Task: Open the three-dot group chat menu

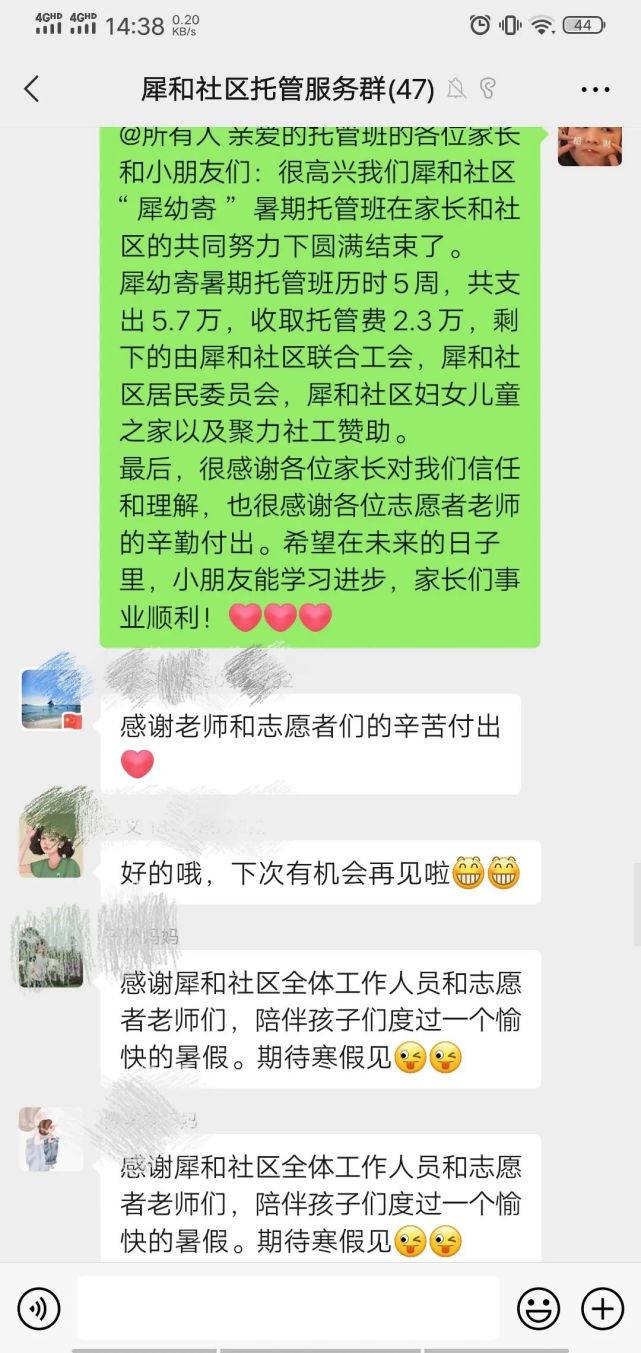Action: (595, 89)
